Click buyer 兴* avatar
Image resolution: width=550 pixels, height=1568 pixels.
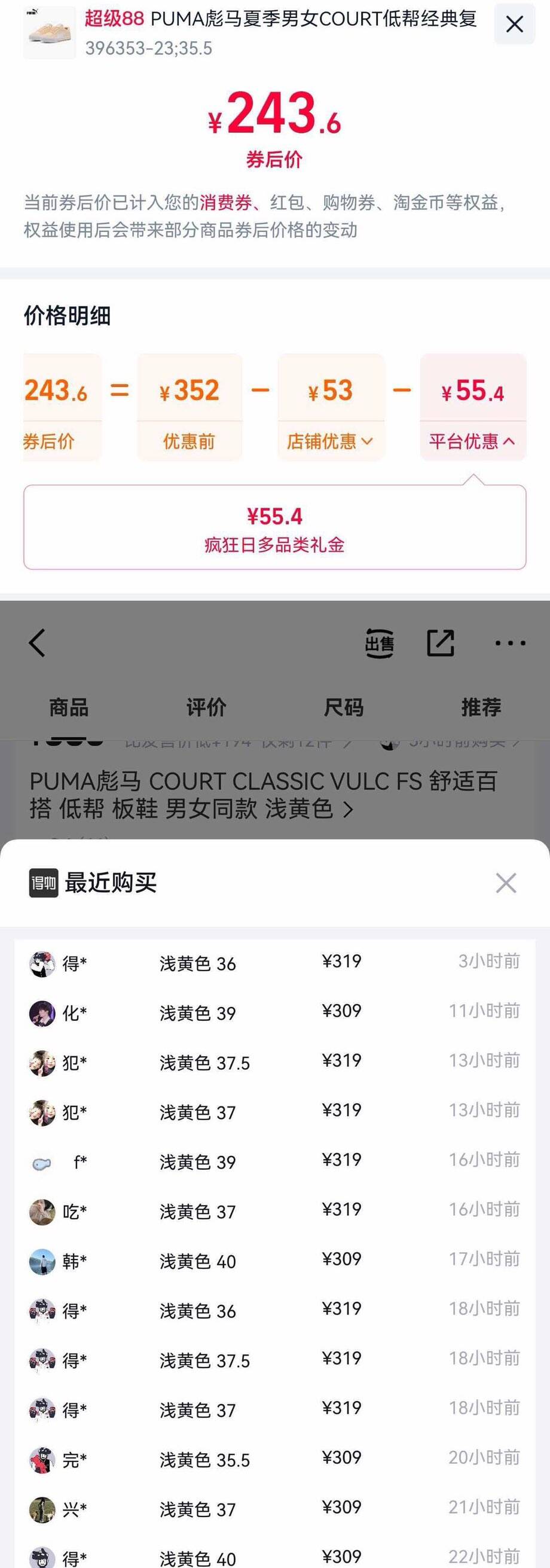[x=42, y=1509]
